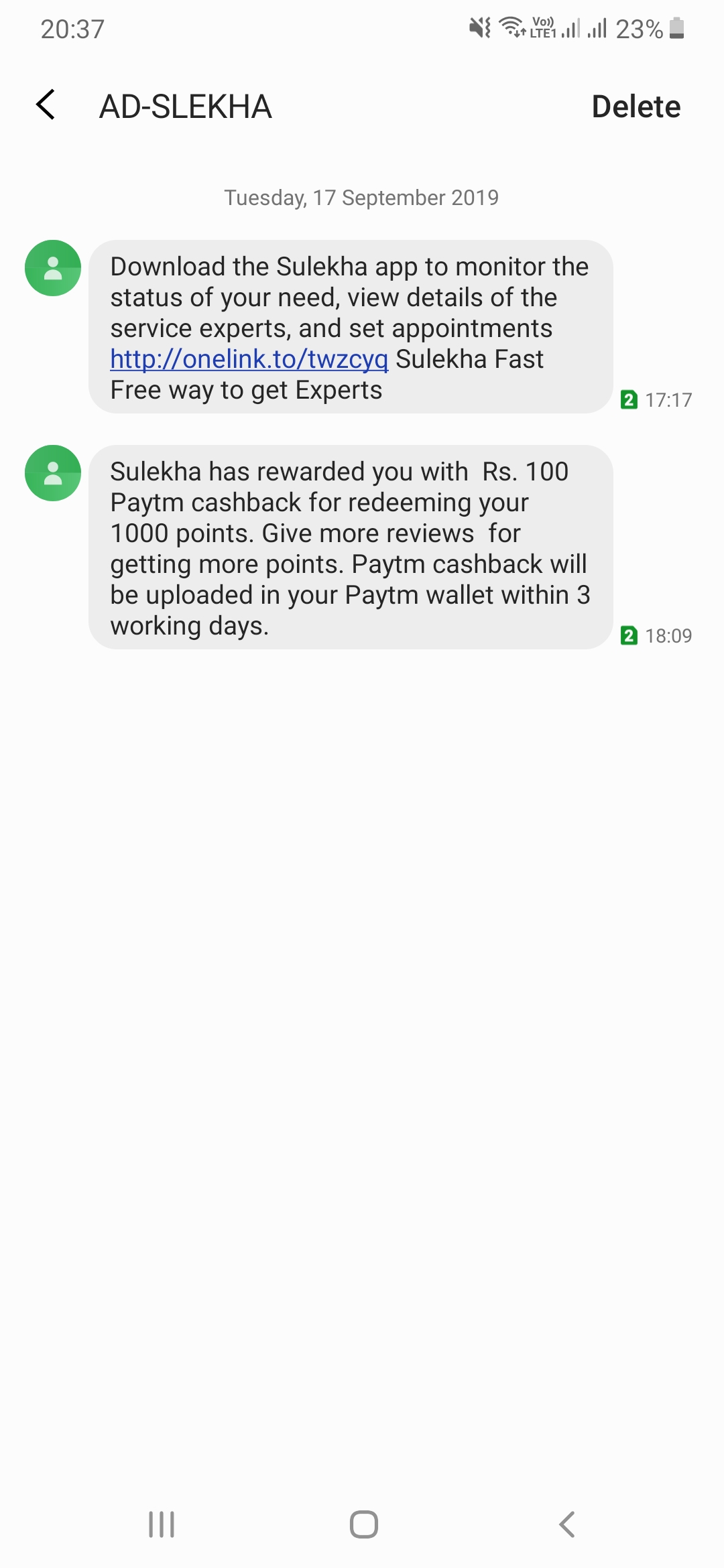This screenshot has height=1568, width=724.
Task: Open the contact avatar beside the 17:17 message
Action: pyautogui.click(x=53, y=268)
